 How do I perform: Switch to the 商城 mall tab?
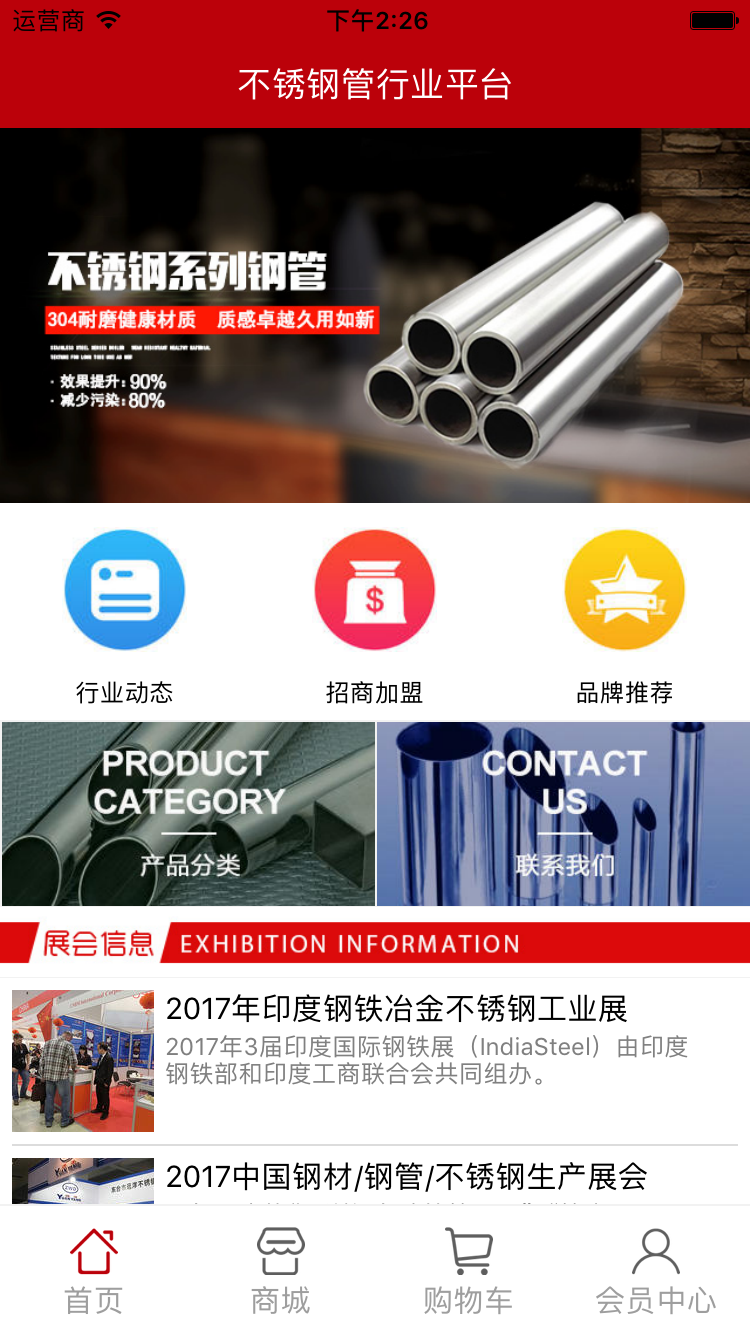(281, 1272)
